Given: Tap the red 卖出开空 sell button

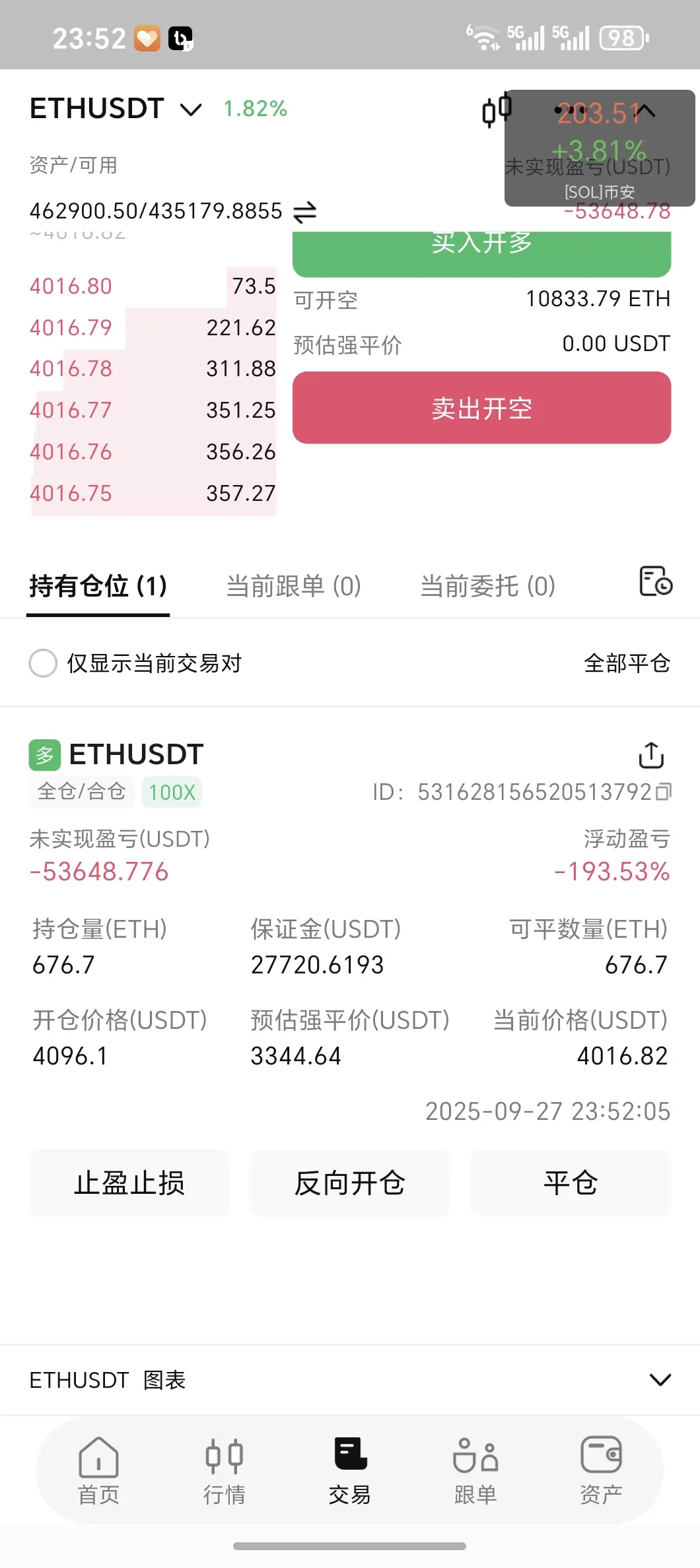Looking at the screenshot, I should (481, 408).
